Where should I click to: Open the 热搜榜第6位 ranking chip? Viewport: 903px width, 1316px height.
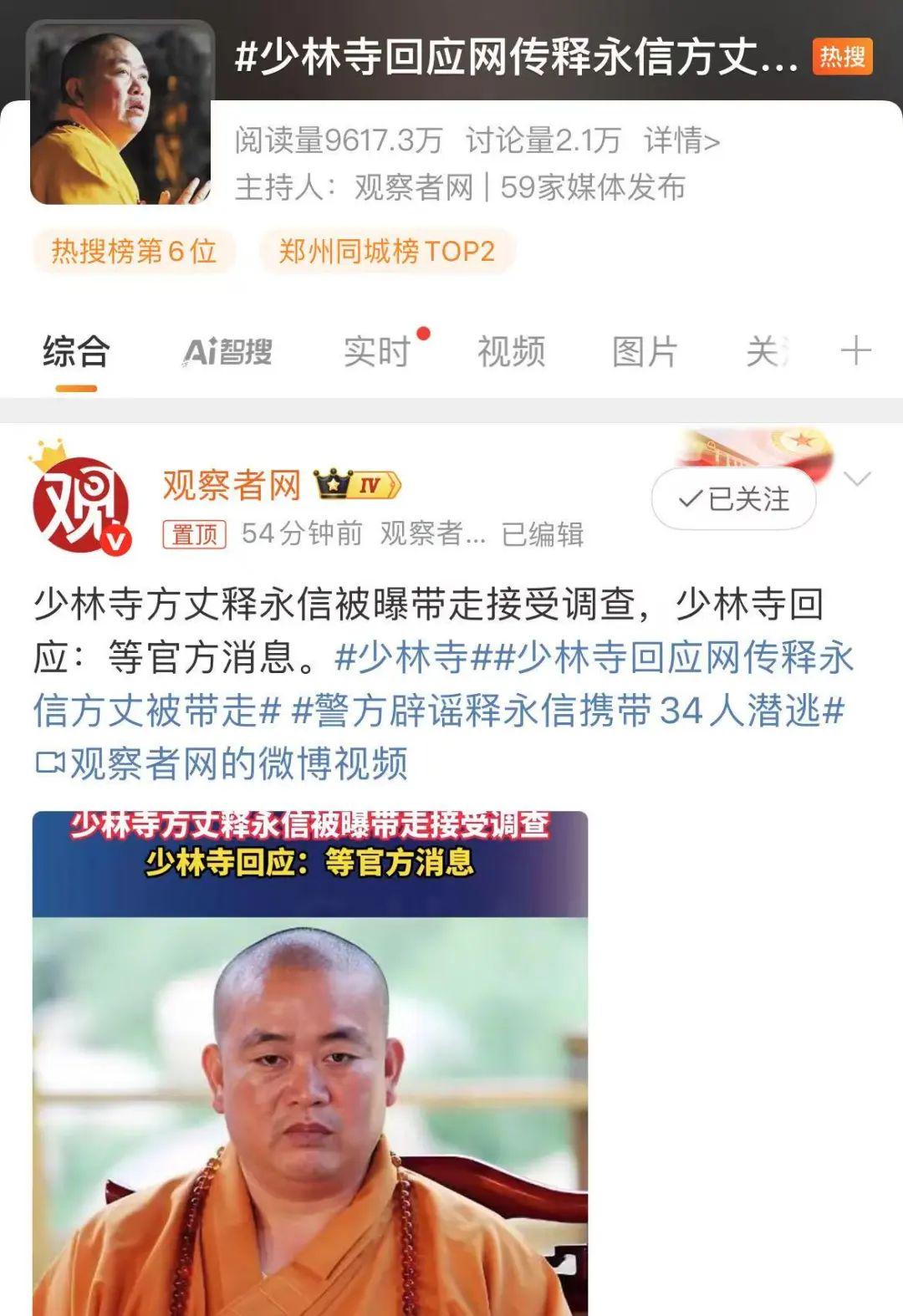click(134, 251)
